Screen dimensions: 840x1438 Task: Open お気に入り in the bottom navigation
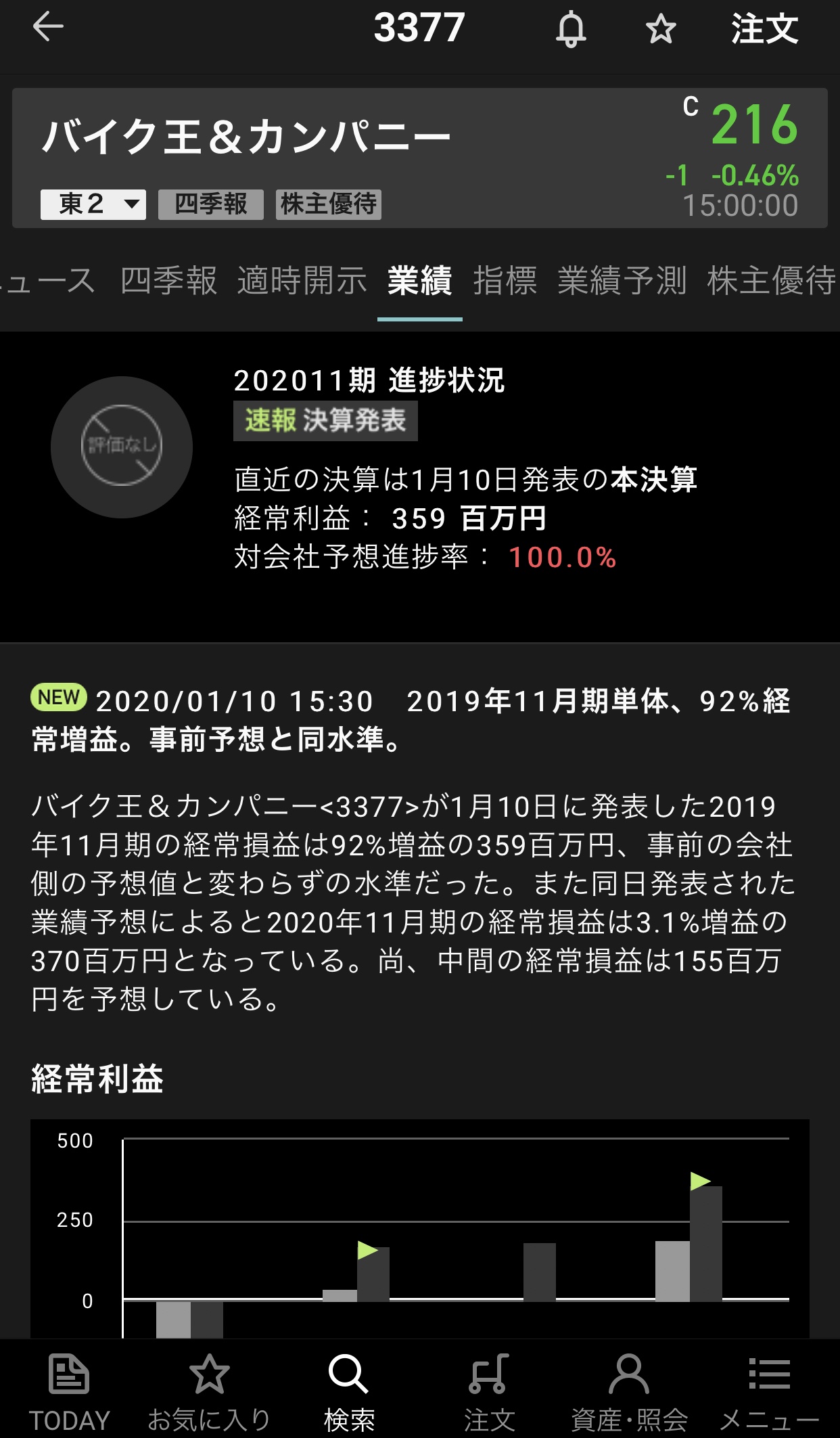click(209, 1391)
